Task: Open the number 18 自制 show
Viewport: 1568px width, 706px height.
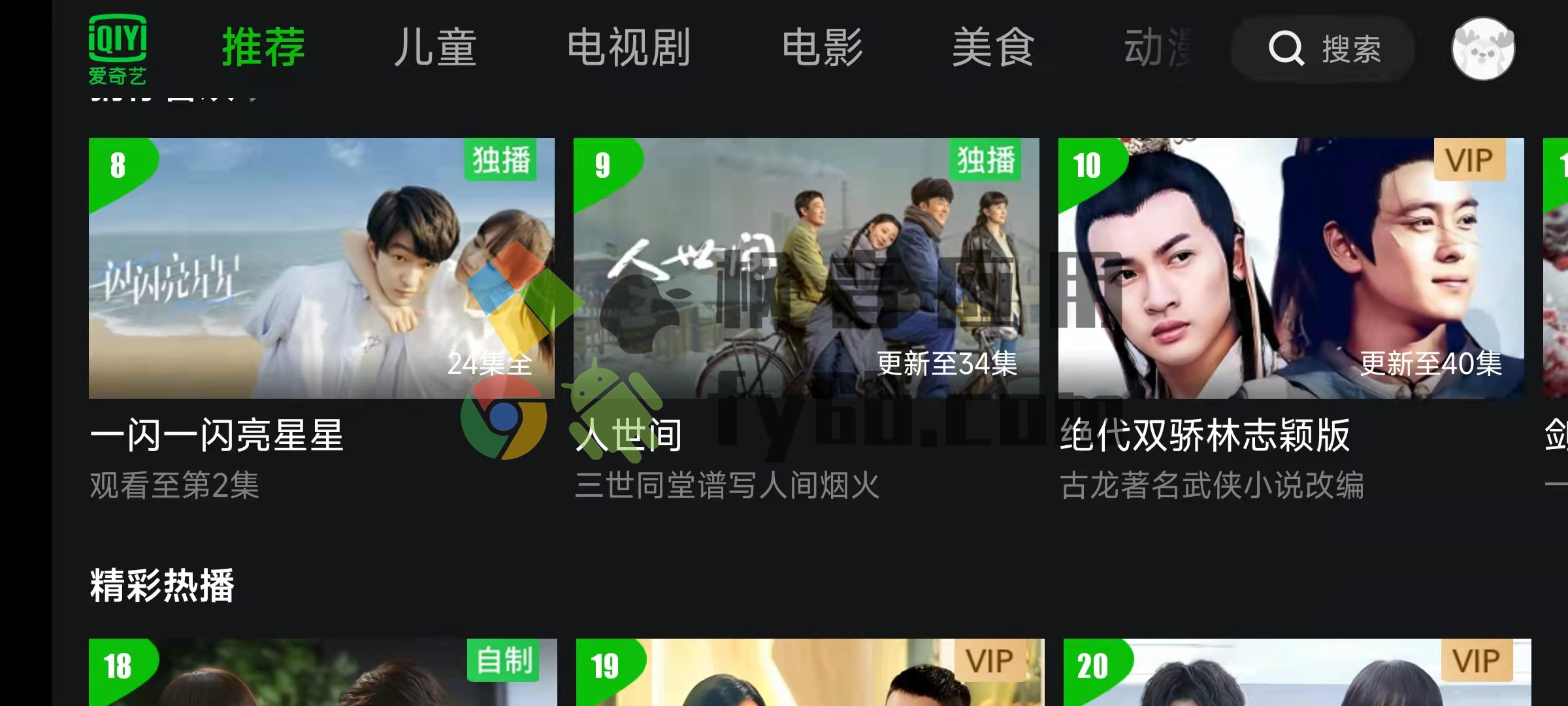Action: point(323,673)
